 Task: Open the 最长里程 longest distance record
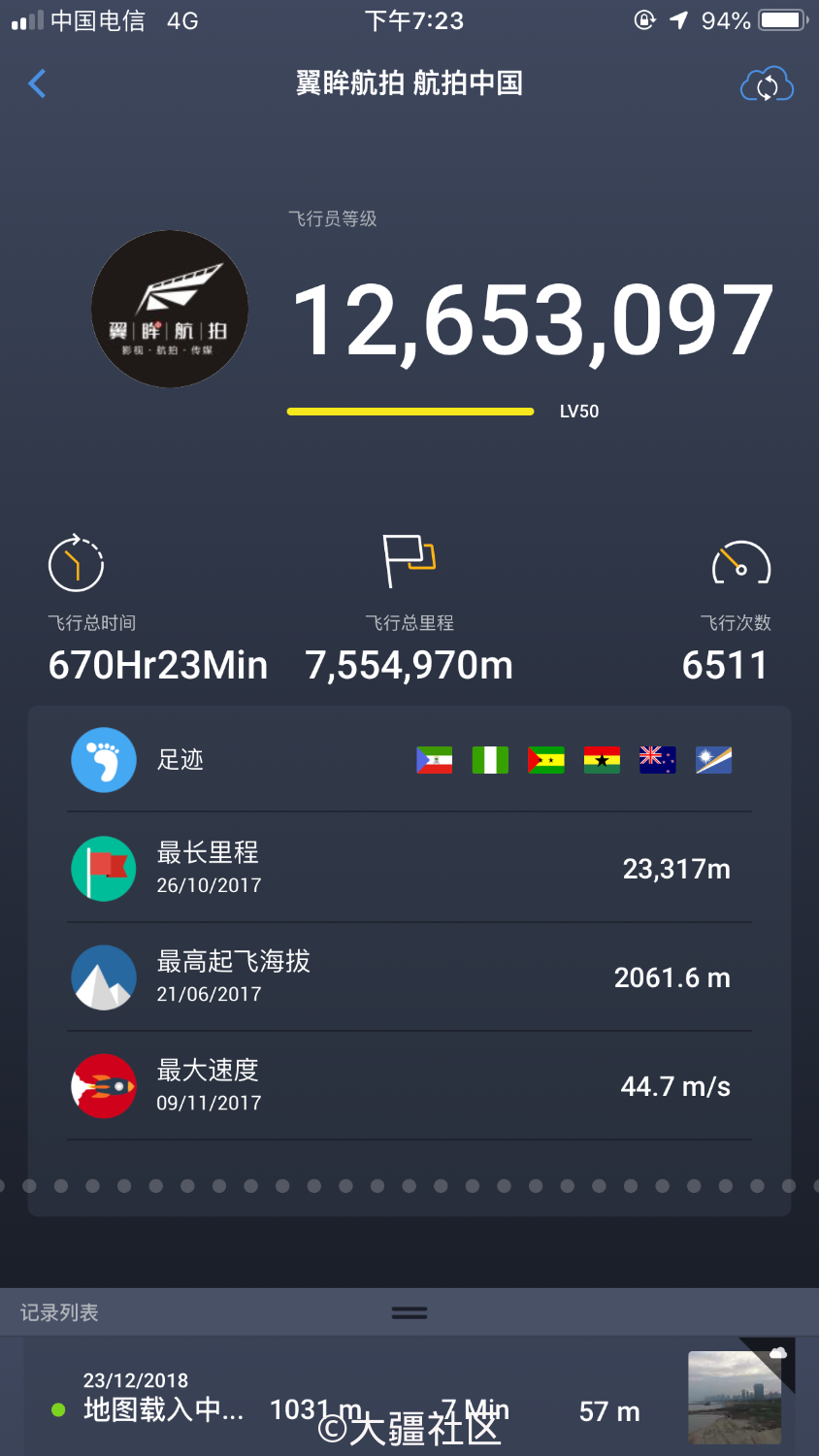click(x=408, y=868)
